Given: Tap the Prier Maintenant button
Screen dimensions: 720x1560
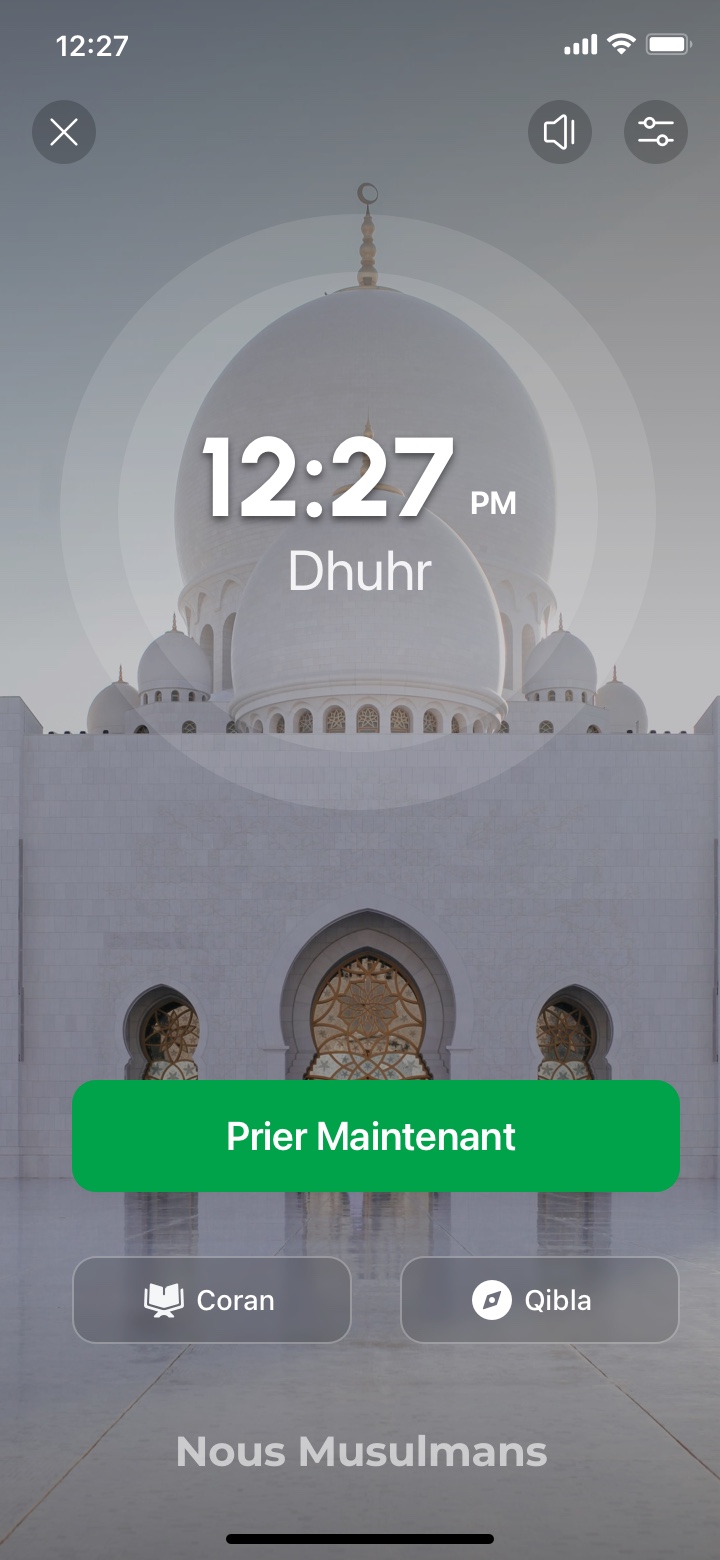Looking at the screenshot, I should pos(375,1136).
